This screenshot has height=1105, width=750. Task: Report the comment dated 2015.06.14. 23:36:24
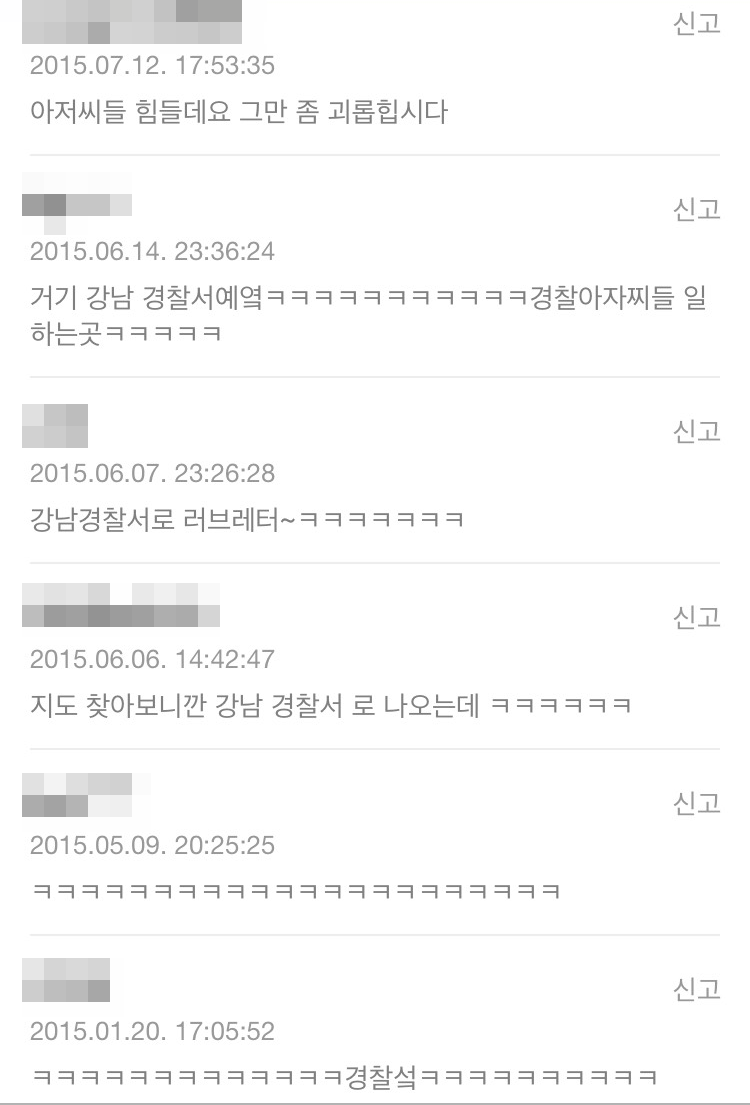coord(697,209)
